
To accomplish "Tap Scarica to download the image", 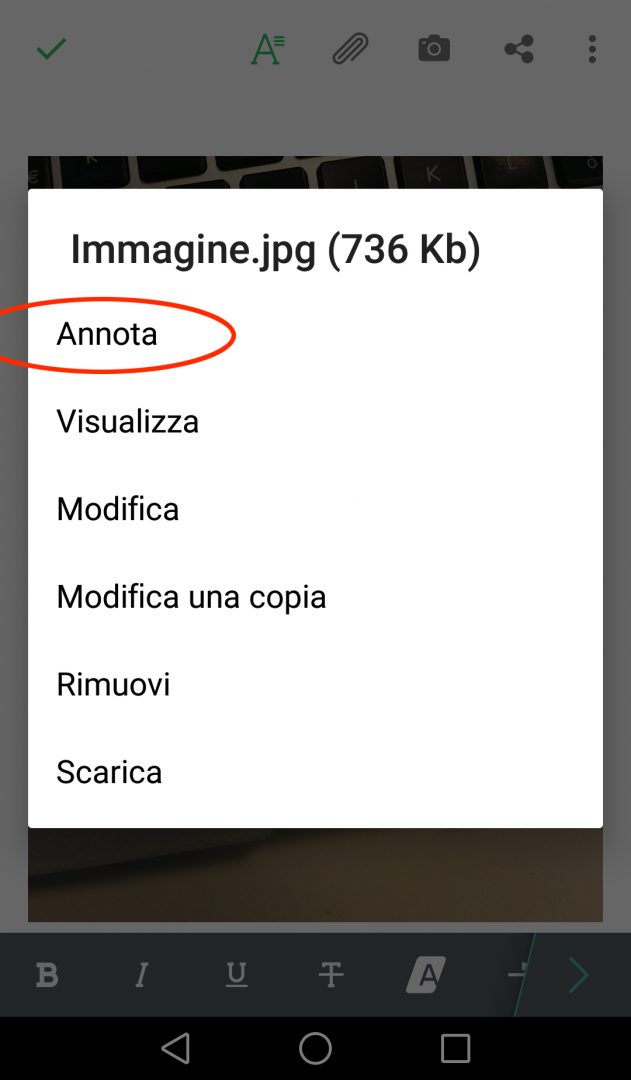I will tap(109, 772).
